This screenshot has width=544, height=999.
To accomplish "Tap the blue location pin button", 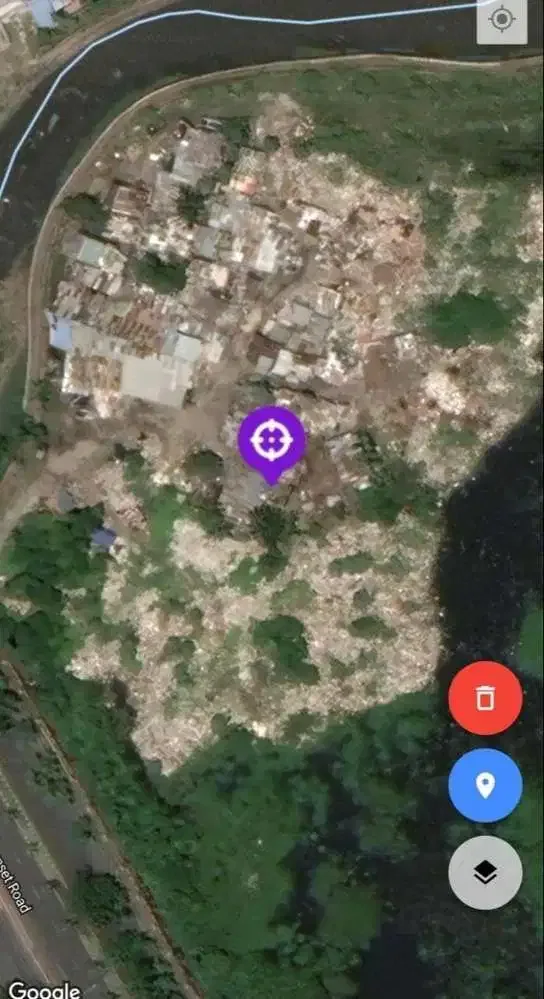I will pos(485,786).
